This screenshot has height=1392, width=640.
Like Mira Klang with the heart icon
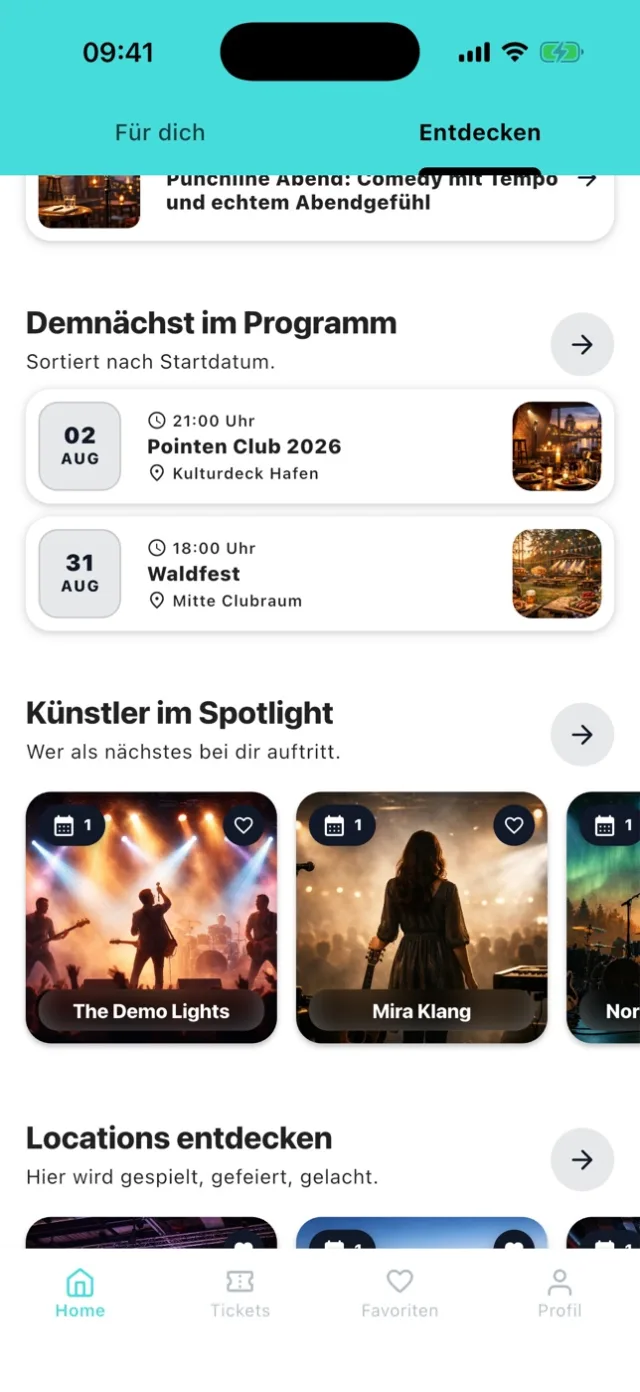(x=514, y=825)
